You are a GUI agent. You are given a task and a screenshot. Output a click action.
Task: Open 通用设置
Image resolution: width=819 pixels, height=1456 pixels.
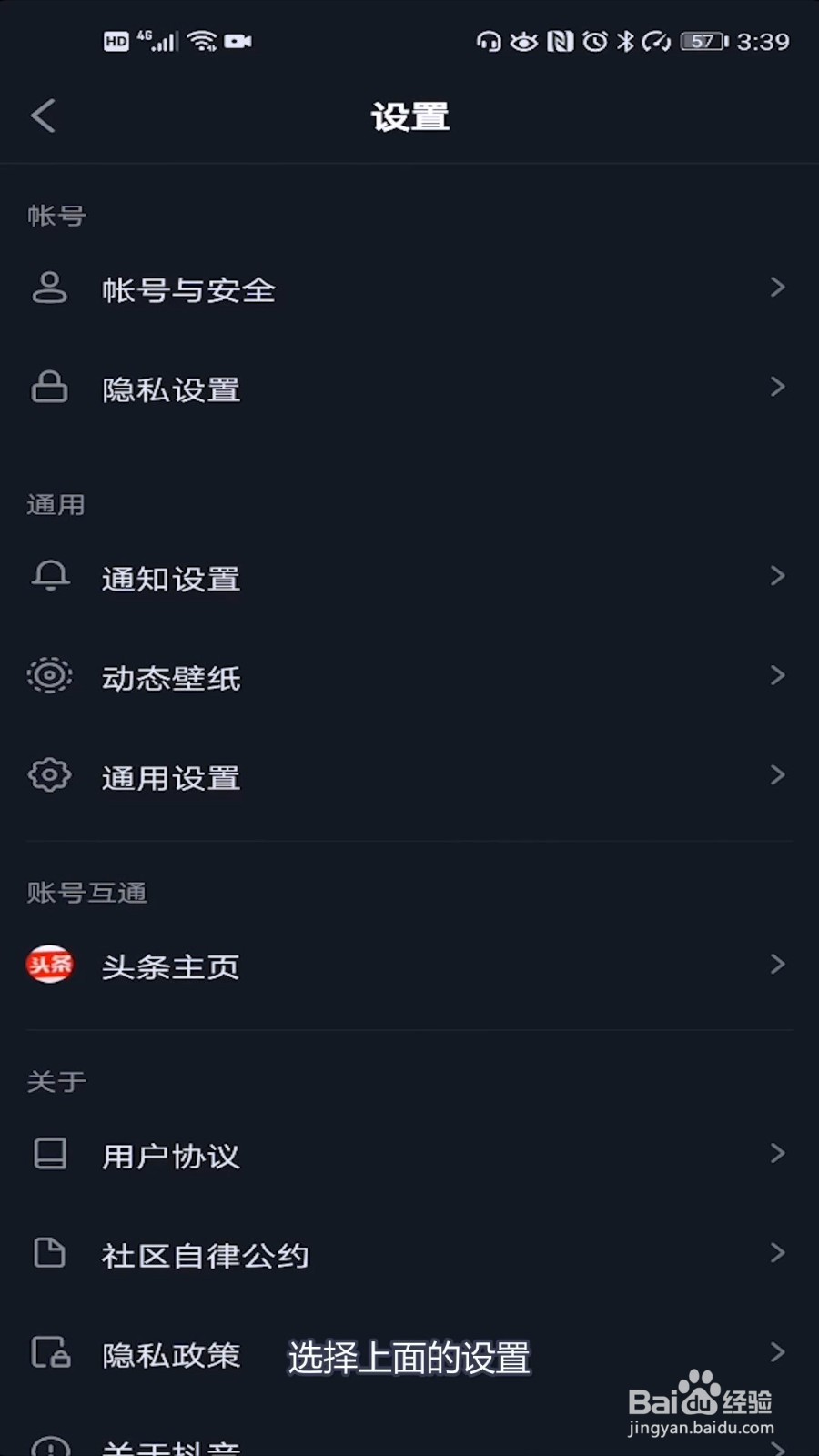409,777
